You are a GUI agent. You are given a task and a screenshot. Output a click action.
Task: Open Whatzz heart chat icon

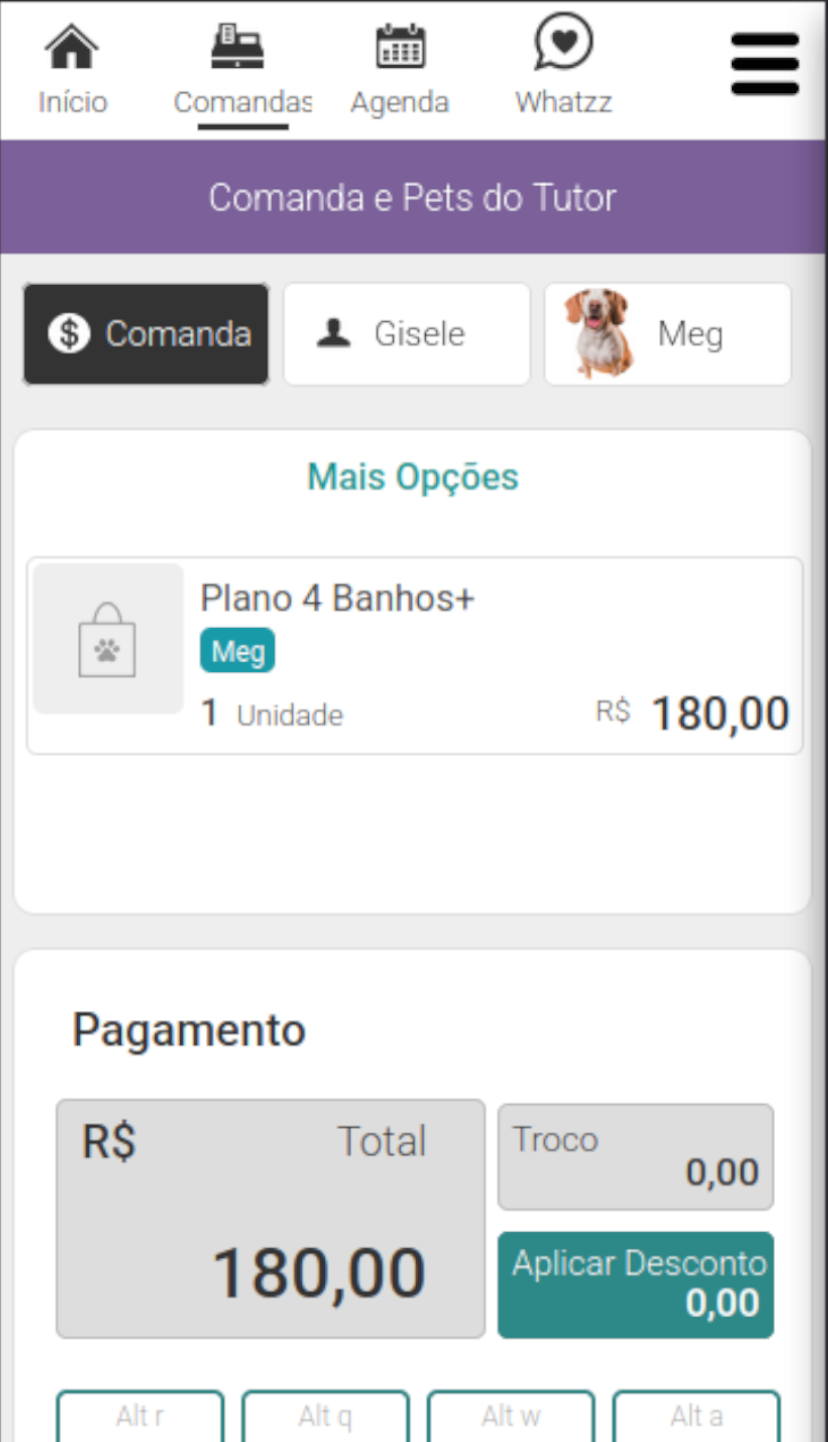click(x=562, y=42)
